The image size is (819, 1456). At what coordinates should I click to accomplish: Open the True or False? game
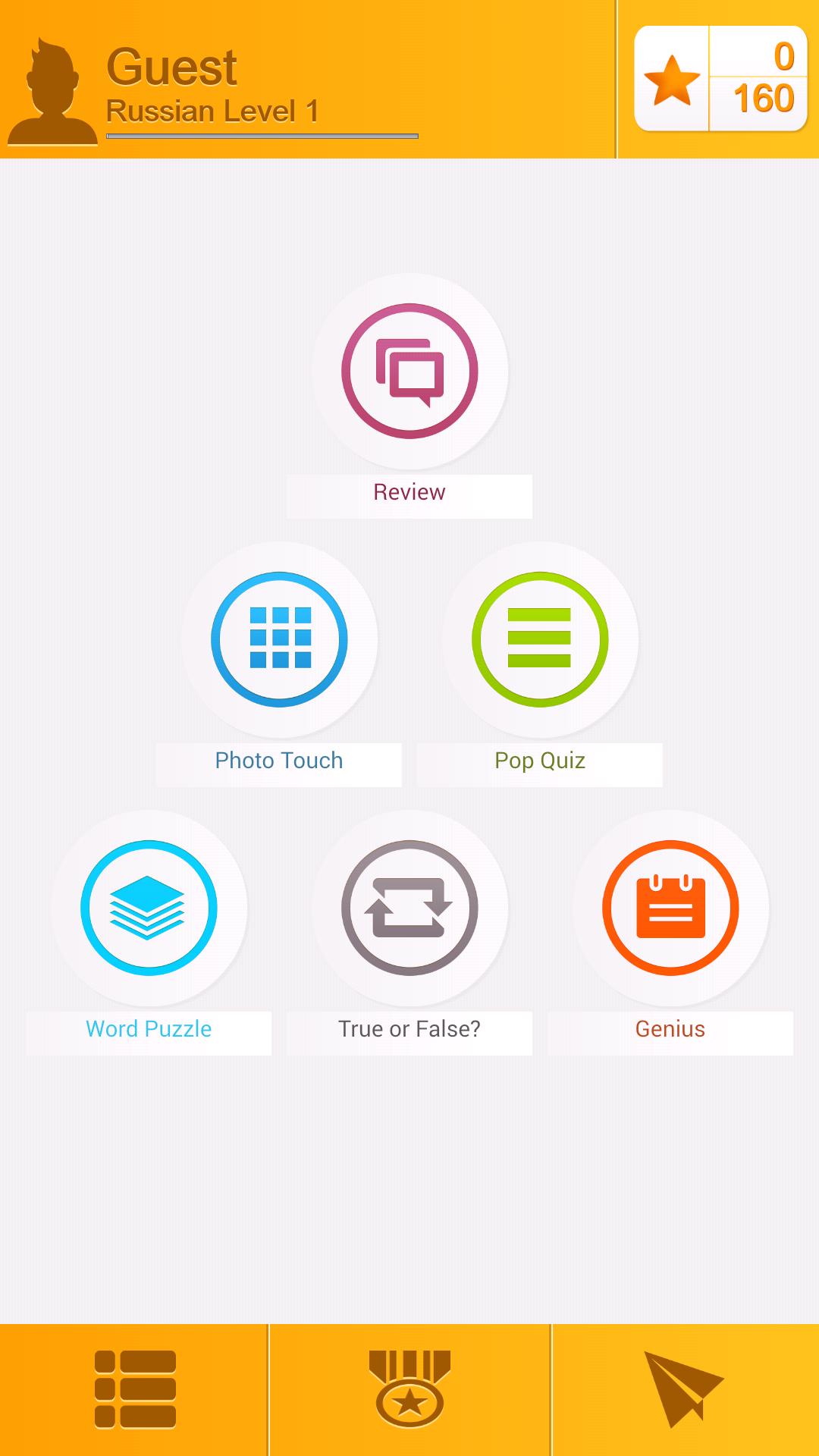(x=409, y=908)
